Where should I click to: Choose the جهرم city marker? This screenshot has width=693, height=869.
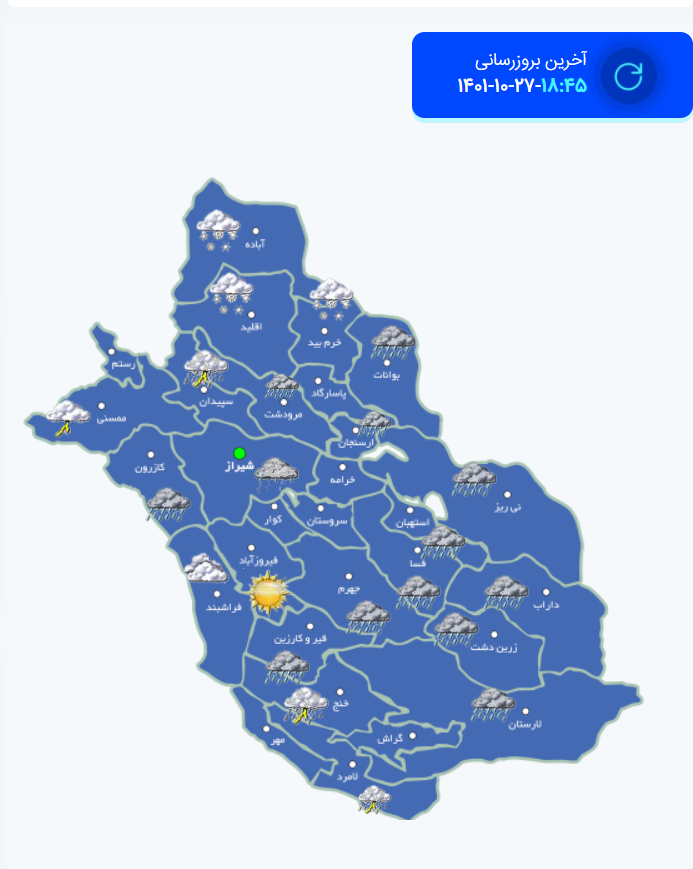(349, 577)
